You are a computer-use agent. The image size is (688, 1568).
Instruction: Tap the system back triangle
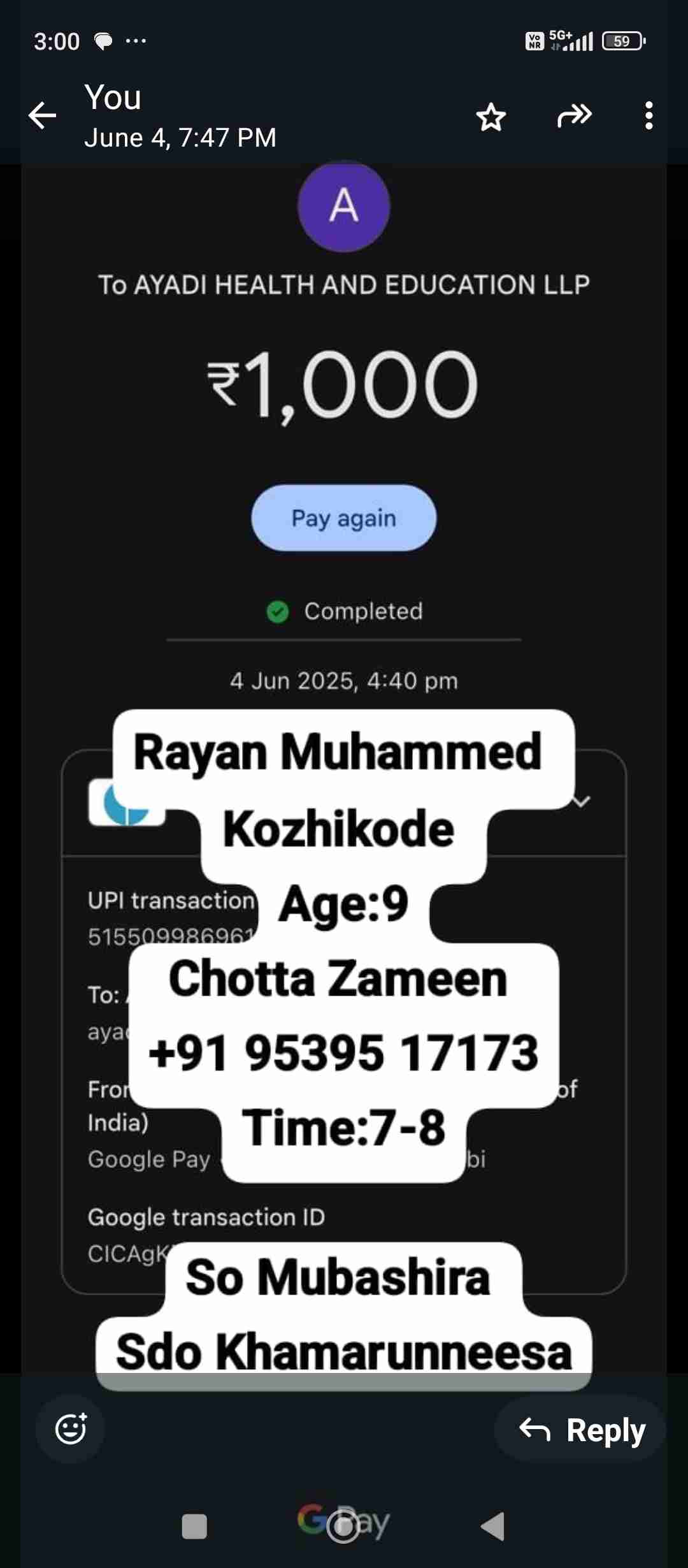(493, 1527)
